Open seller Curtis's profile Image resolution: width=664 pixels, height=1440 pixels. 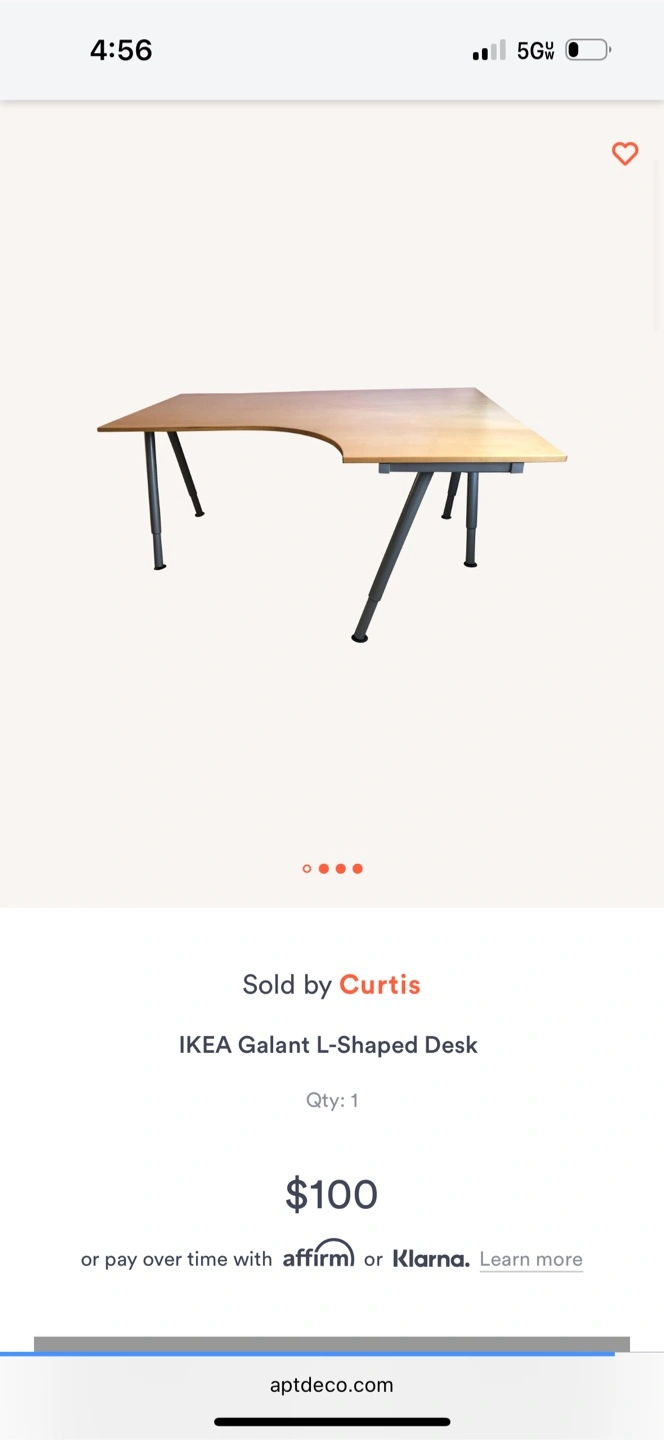coord(380,985)
